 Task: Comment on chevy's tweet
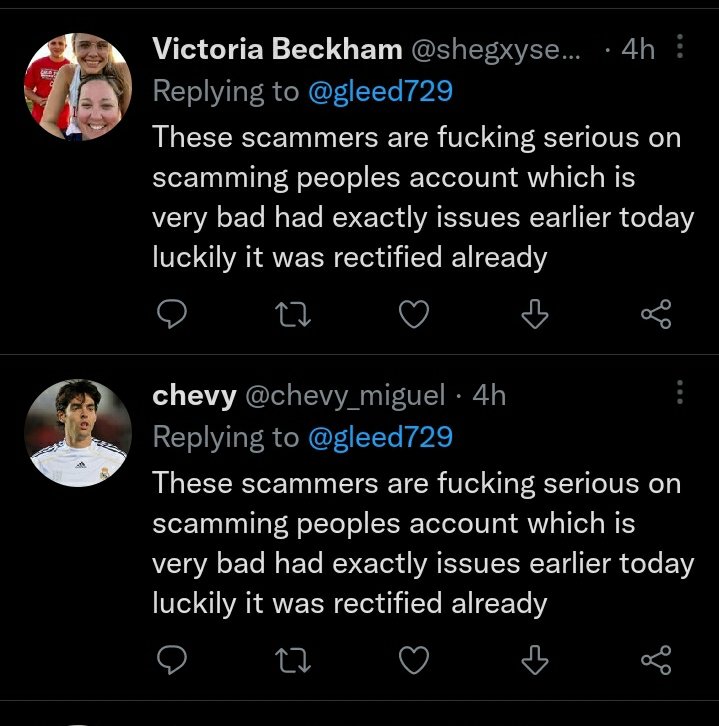(x=173, y=660)
